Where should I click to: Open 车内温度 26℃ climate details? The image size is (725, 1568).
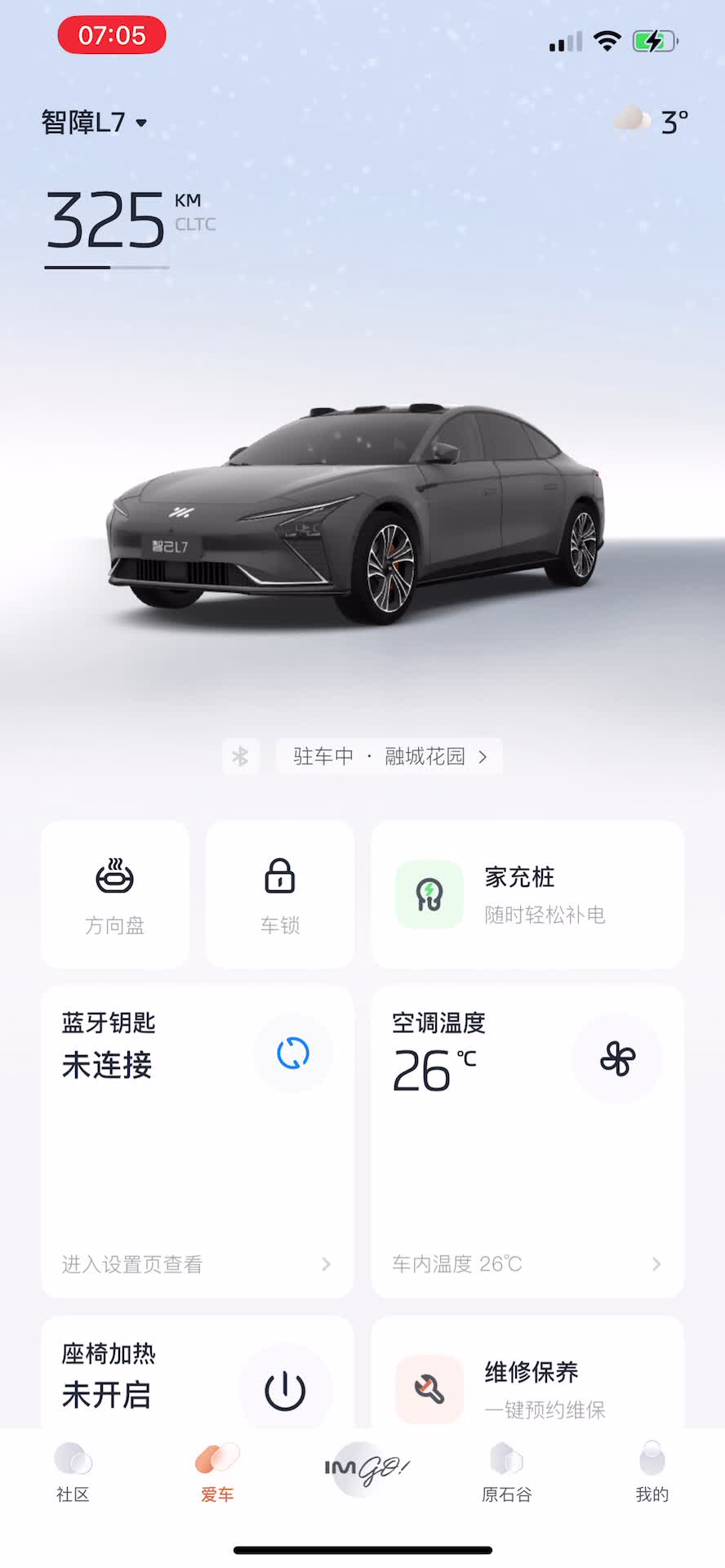click(x=527, y=1264)
